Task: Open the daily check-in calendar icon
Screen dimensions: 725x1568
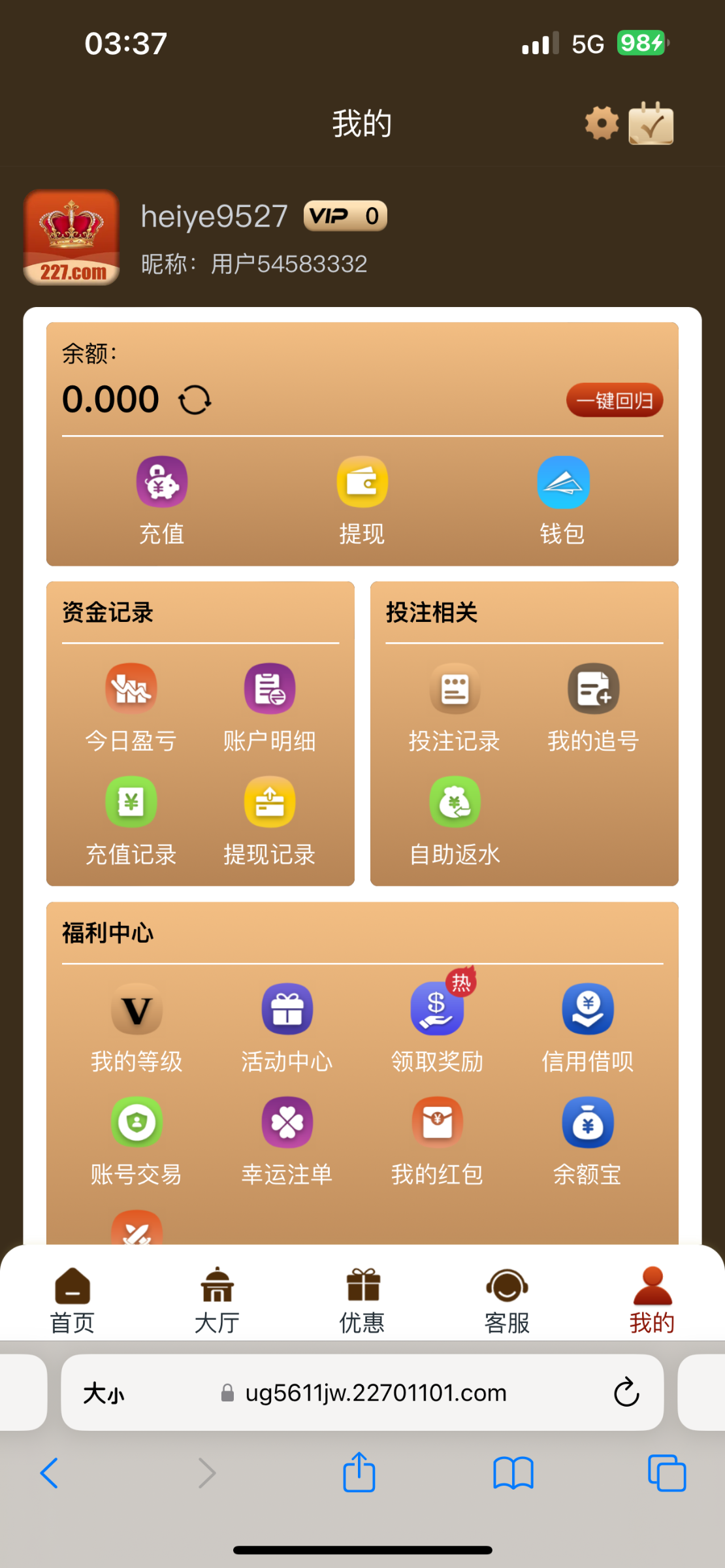Action: click(651, 123)
